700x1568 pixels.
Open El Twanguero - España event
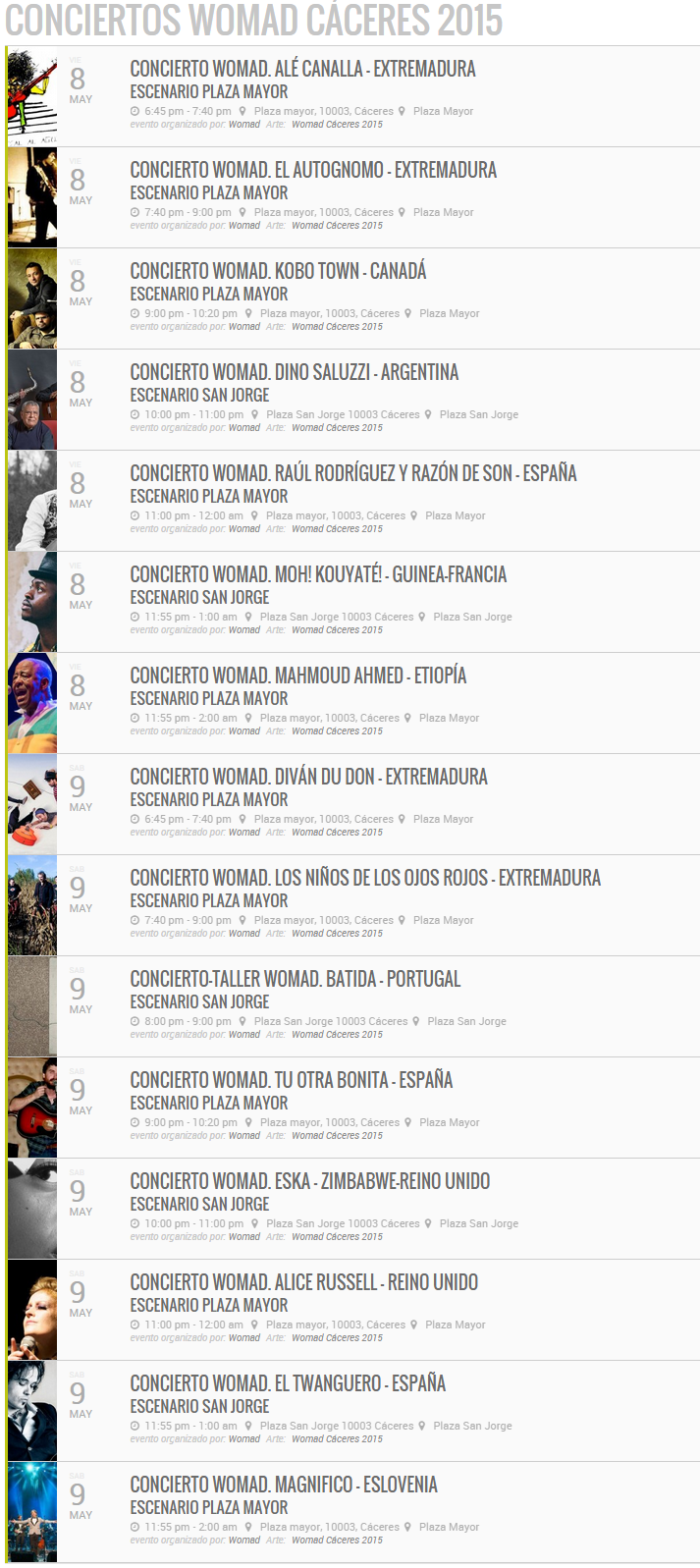click(288, 1383)
